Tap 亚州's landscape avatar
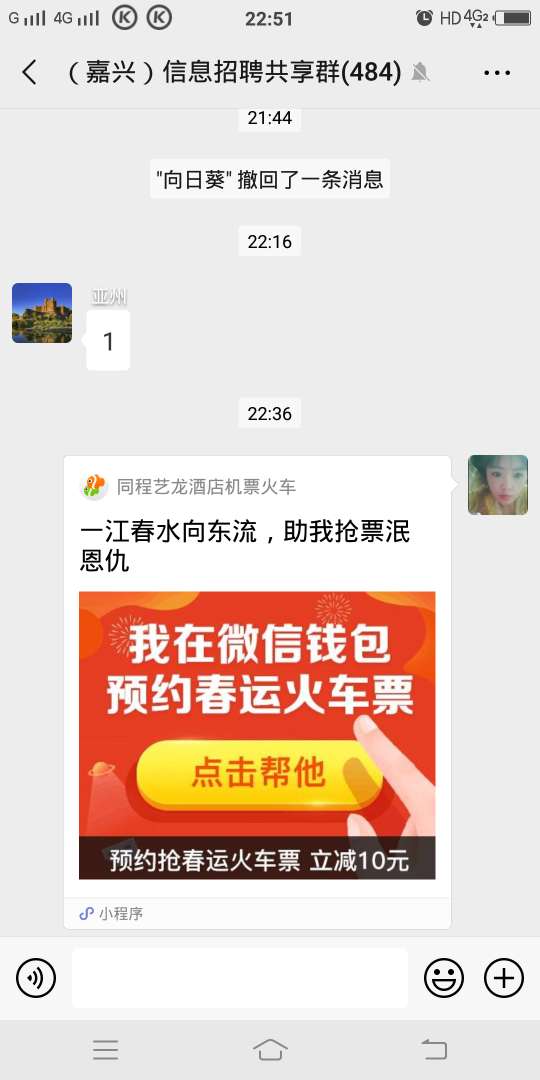This screenshot has width=540, height=1080. pyautogui.click(x=42, y=313)
